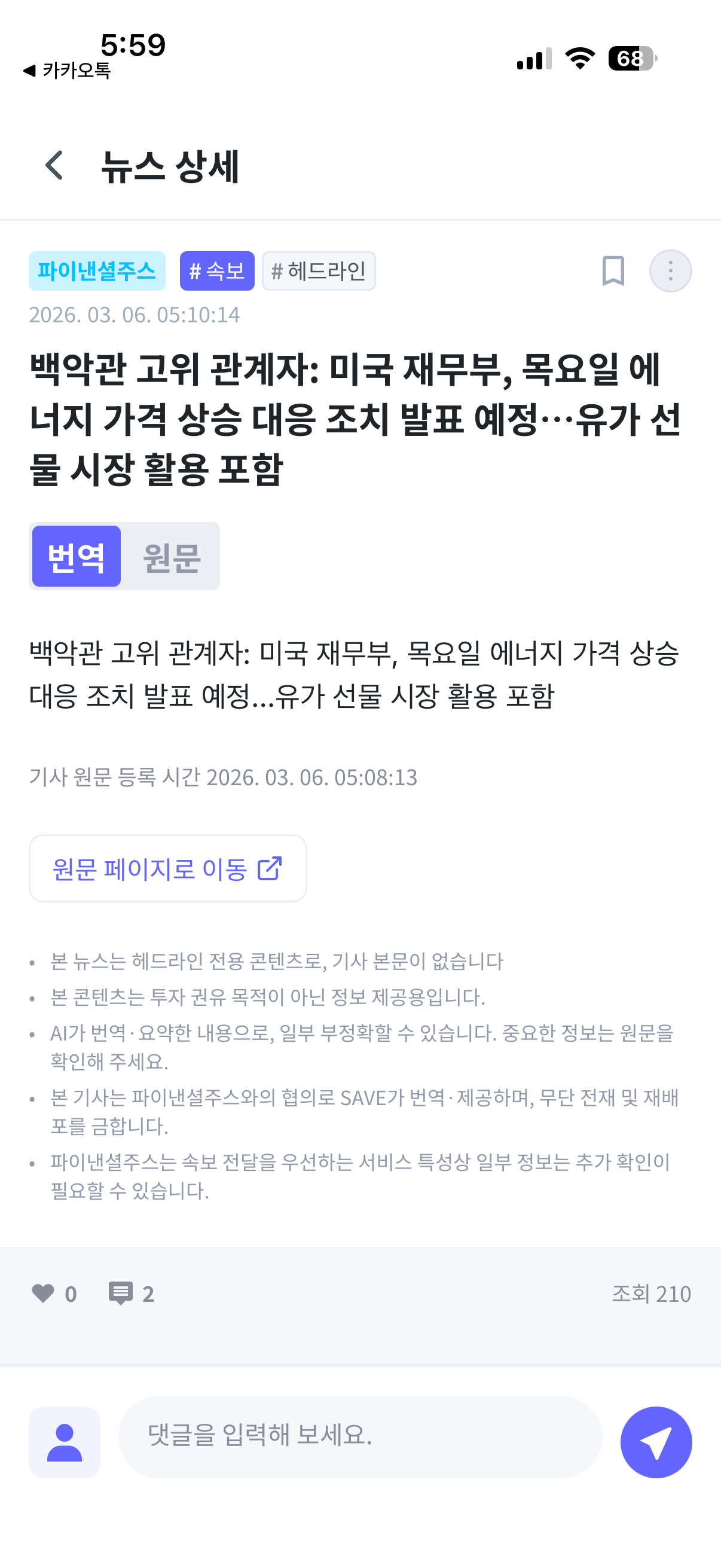Go back from the 뉴스 상세 page

click(54, 166)
